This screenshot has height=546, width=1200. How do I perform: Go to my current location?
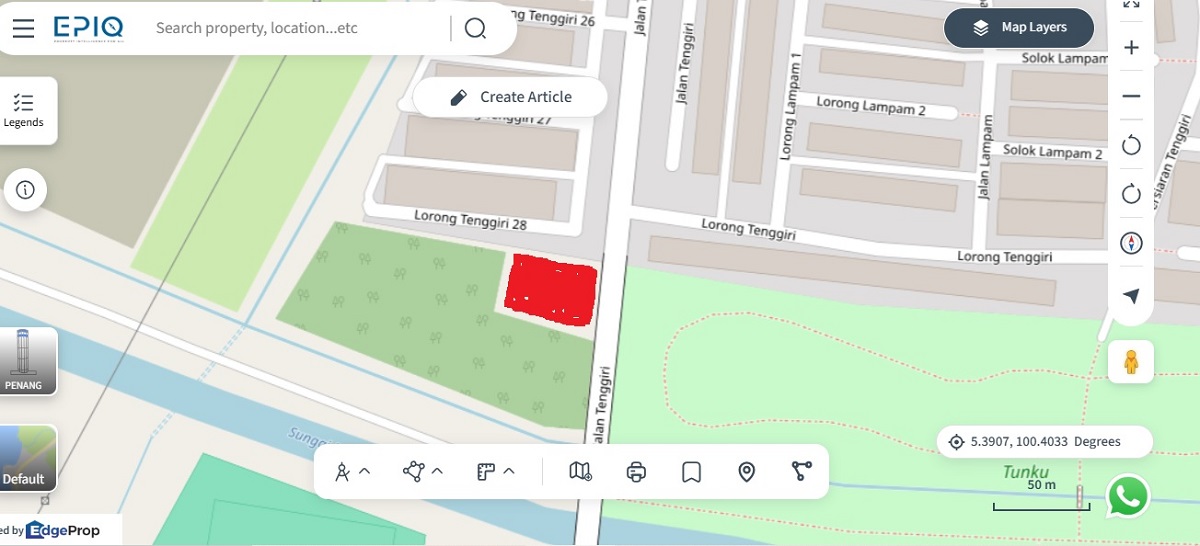[x=1131, y=296]
